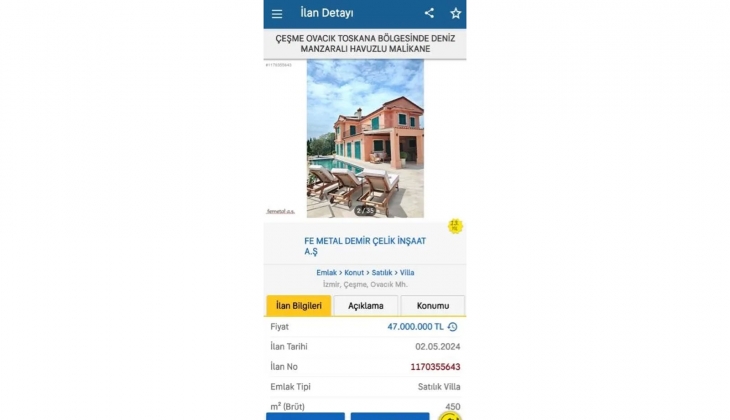Switch to the Açıklama tab
The image size is (730, 420).
[x=365, y=306]
